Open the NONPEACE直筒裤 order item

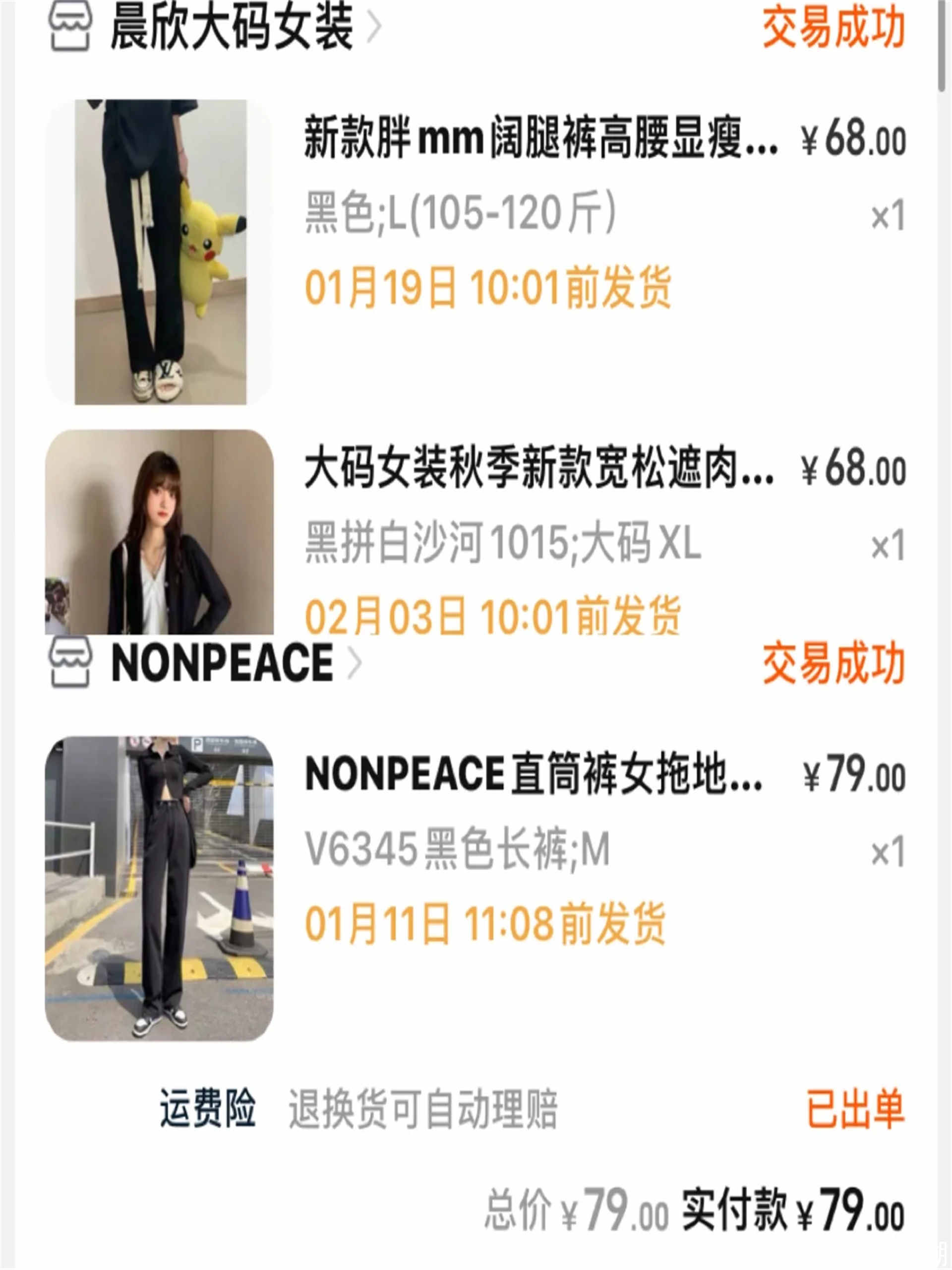coord(533,774)
